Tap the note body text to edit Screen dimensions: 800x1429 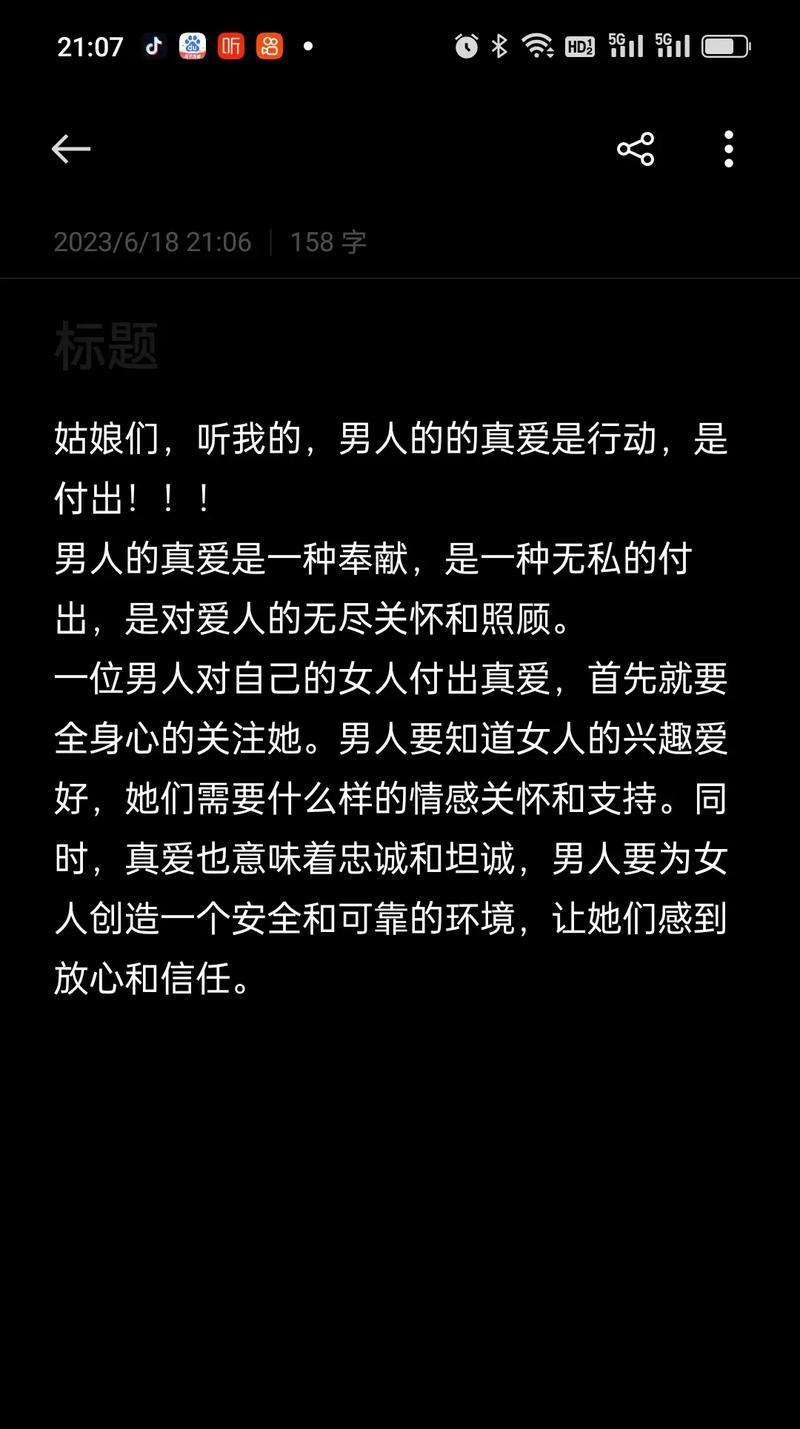pyautogui.click(x=392, y=708)
